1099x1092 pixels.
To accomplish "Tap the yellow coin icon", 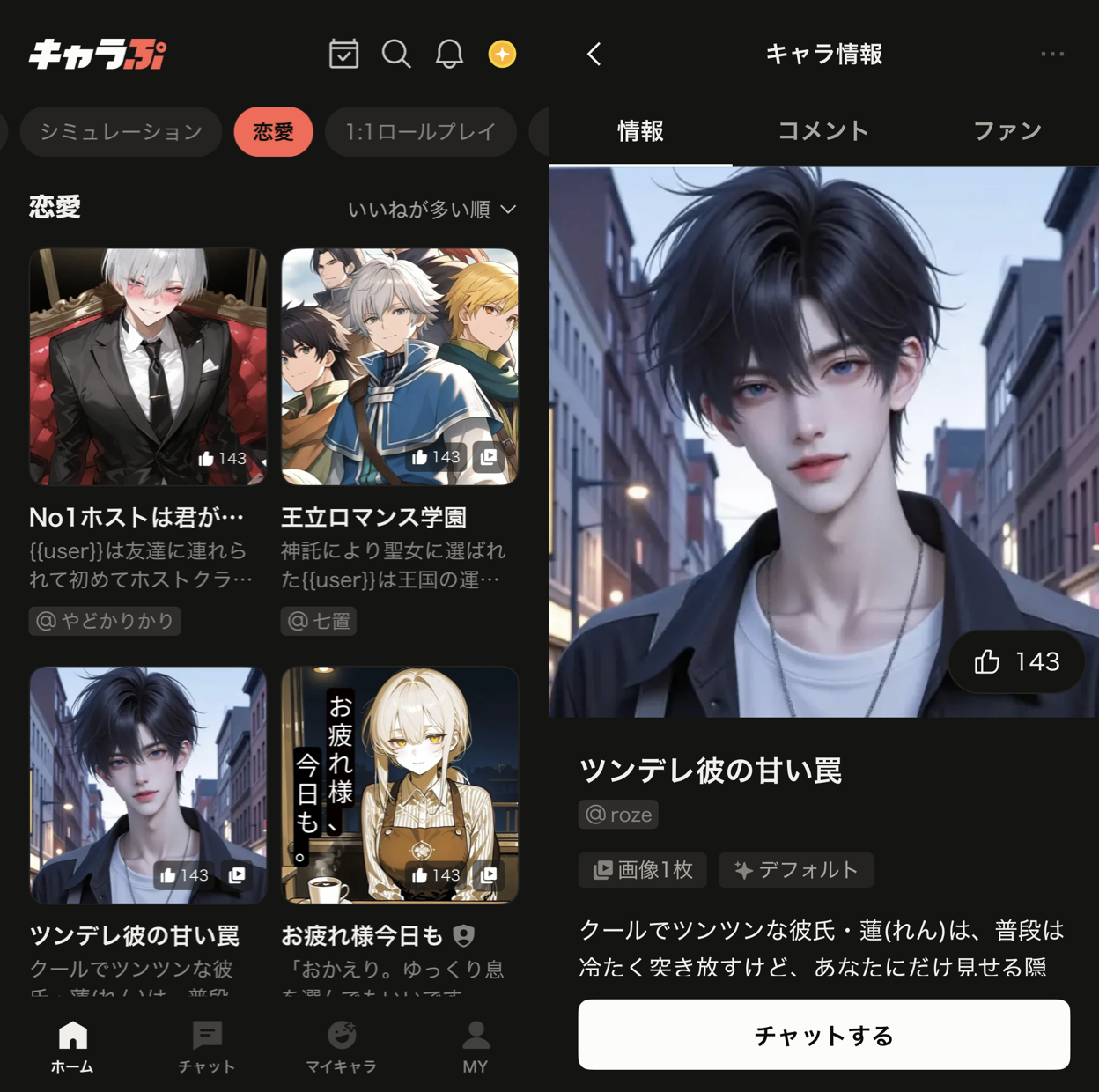I will pos(502,54).
